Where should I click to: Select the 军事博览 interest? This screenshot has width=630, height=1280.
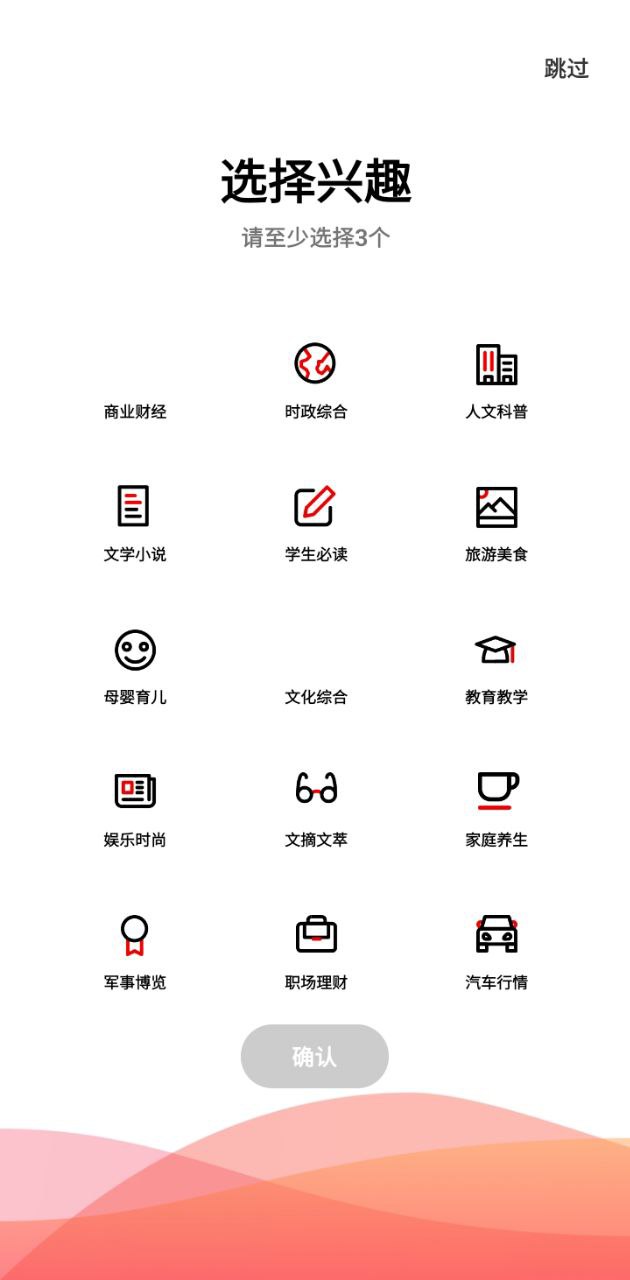click(135, 951)
